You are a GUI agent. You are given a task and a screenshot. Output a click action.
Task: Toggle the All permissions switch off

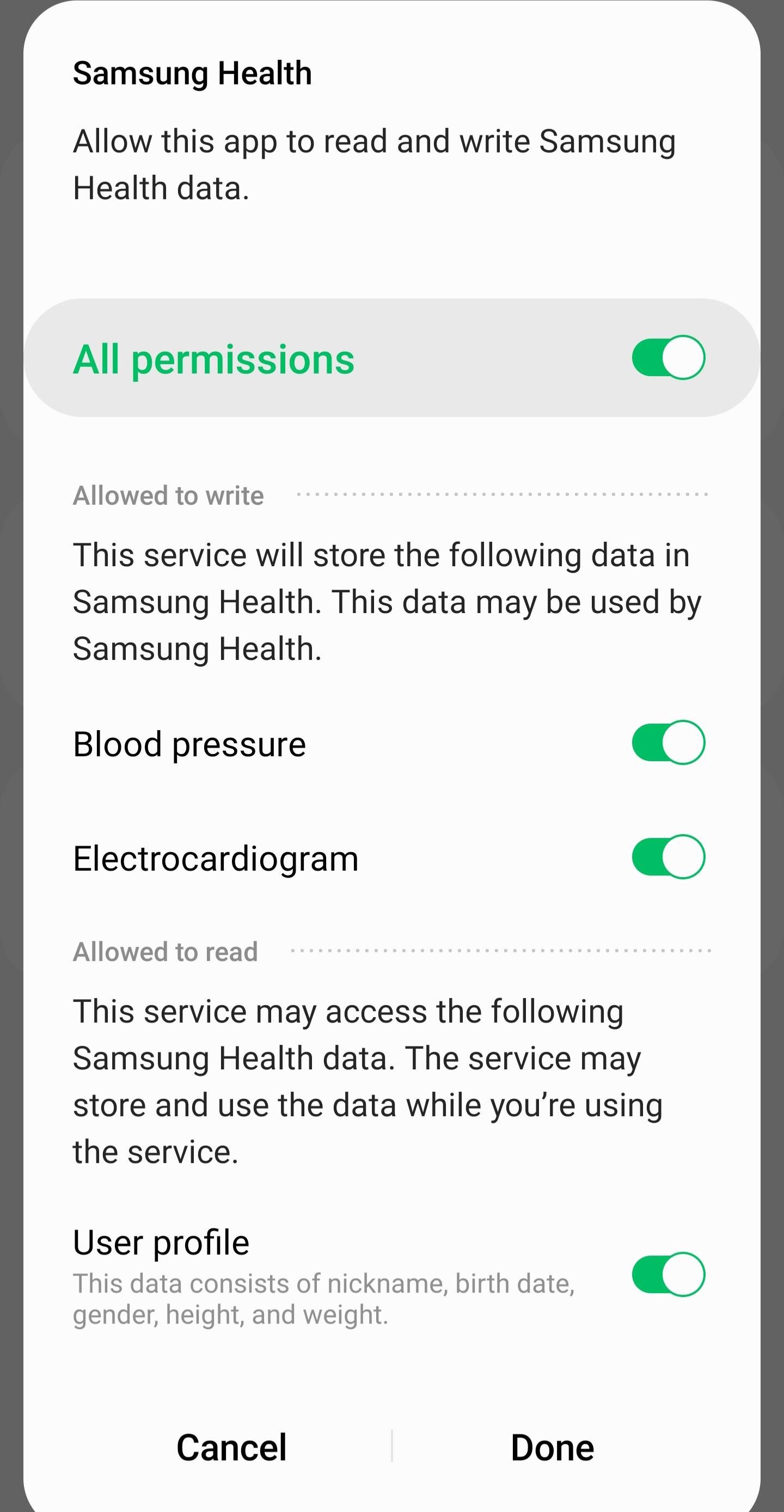(x=668, y=358)
